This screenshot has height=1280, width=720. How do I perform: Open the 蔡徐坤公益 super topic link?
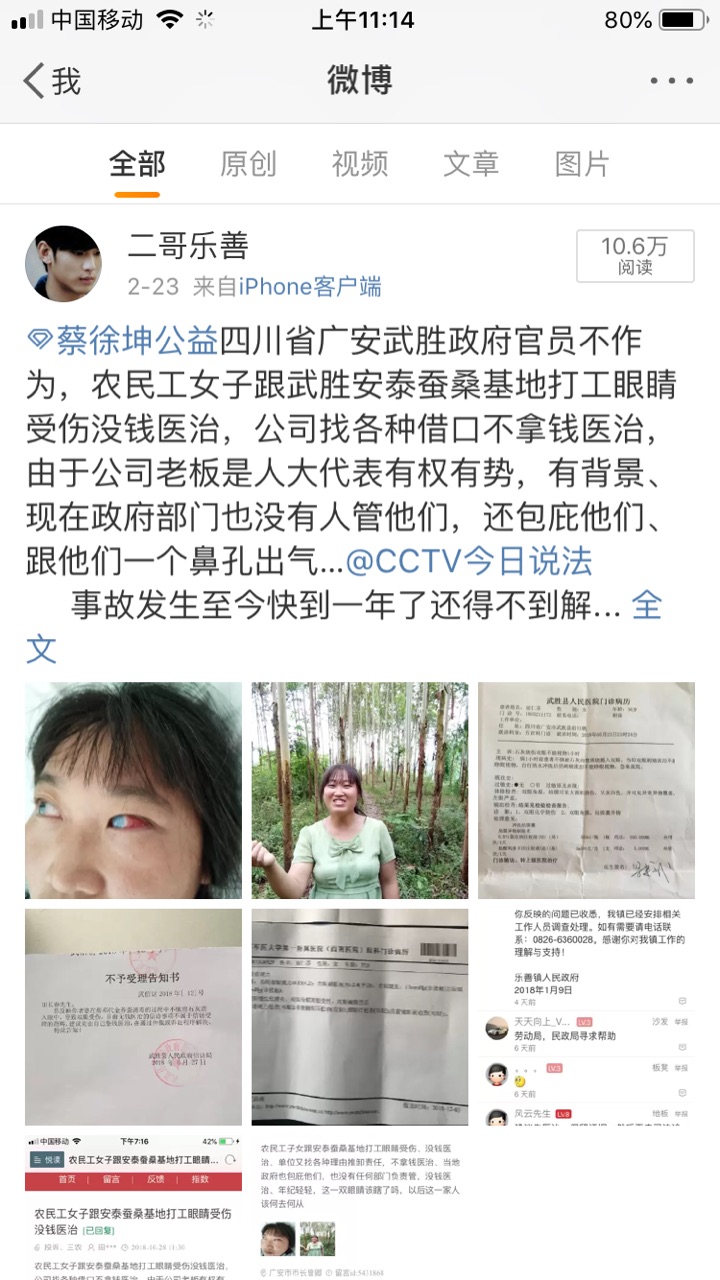pos(123,340)
